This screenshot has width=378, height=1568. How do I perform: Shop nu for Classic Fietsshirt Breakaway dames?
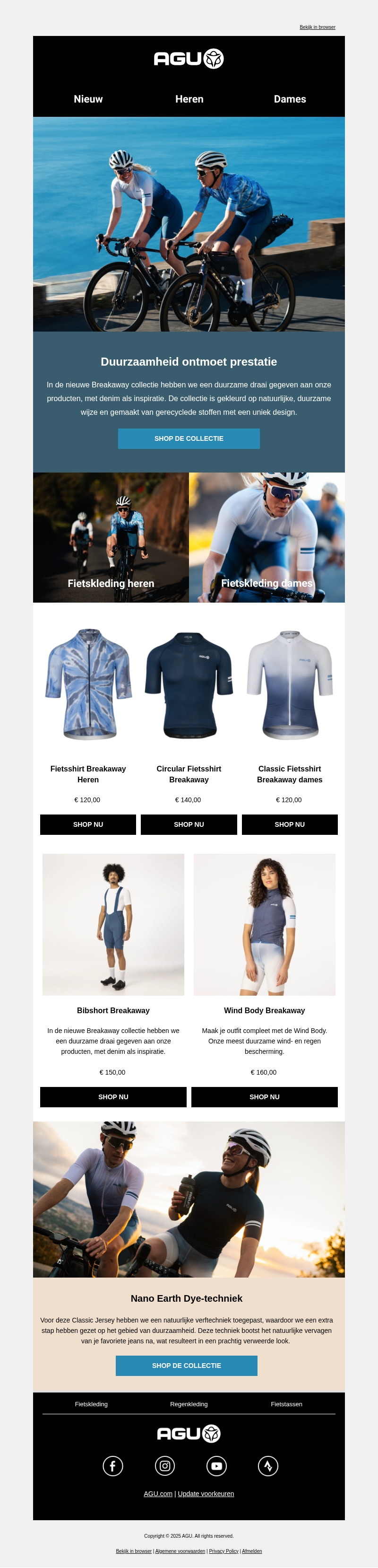tap(290, 824)
